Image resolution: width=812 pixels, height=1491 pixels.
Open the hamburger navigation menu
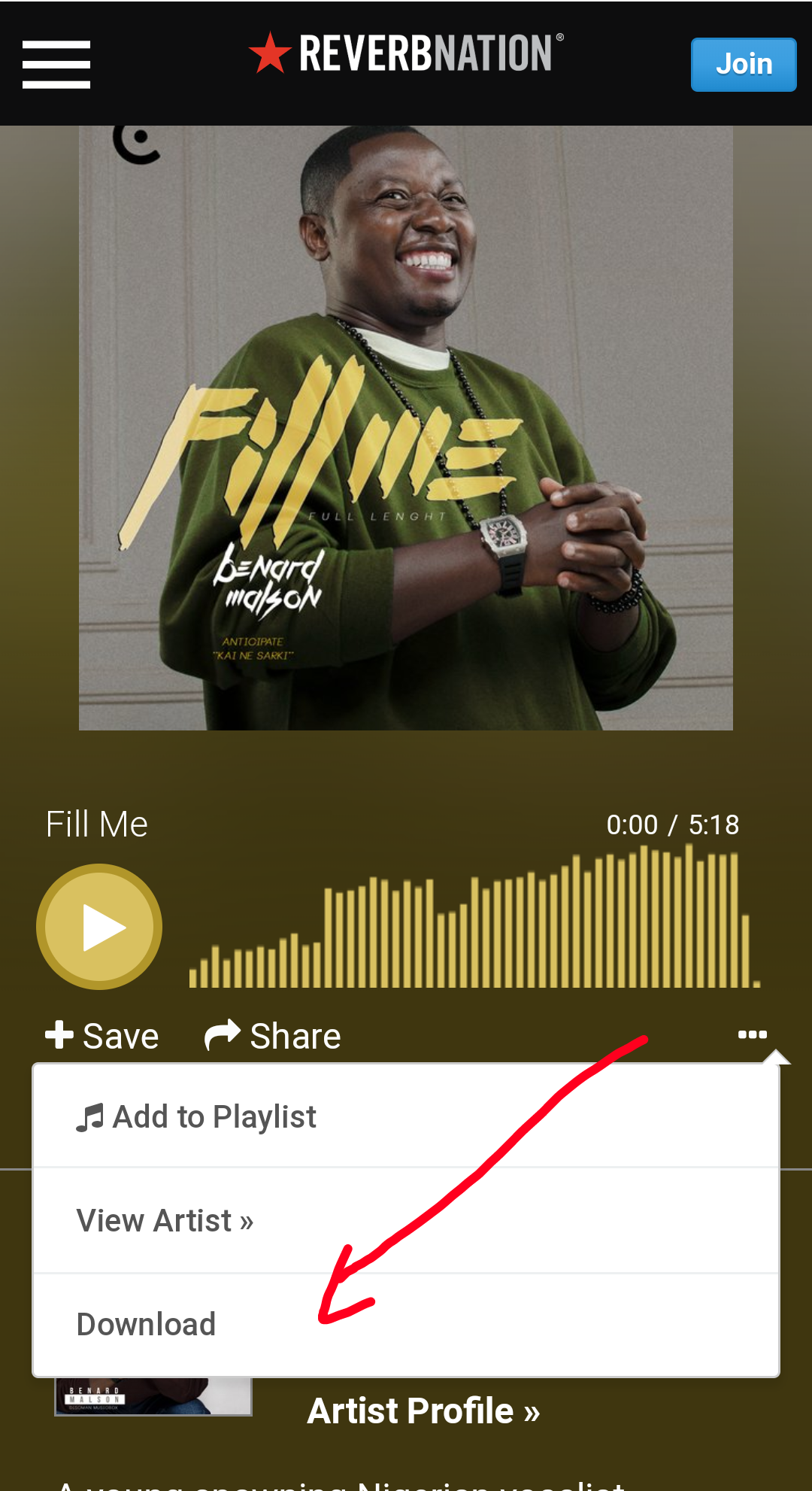56,65
